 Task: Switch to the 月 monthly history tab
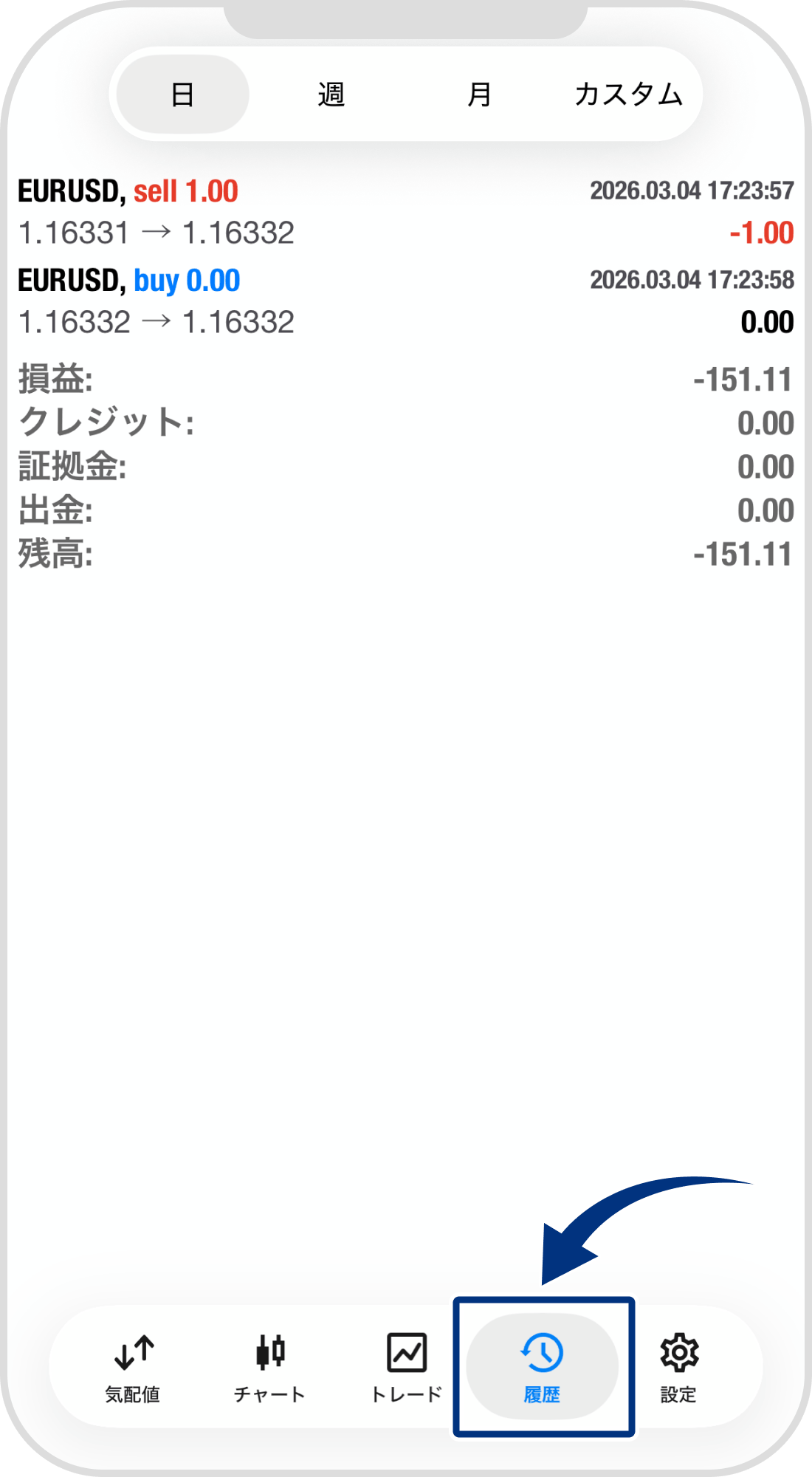click(x=481, y=94)
